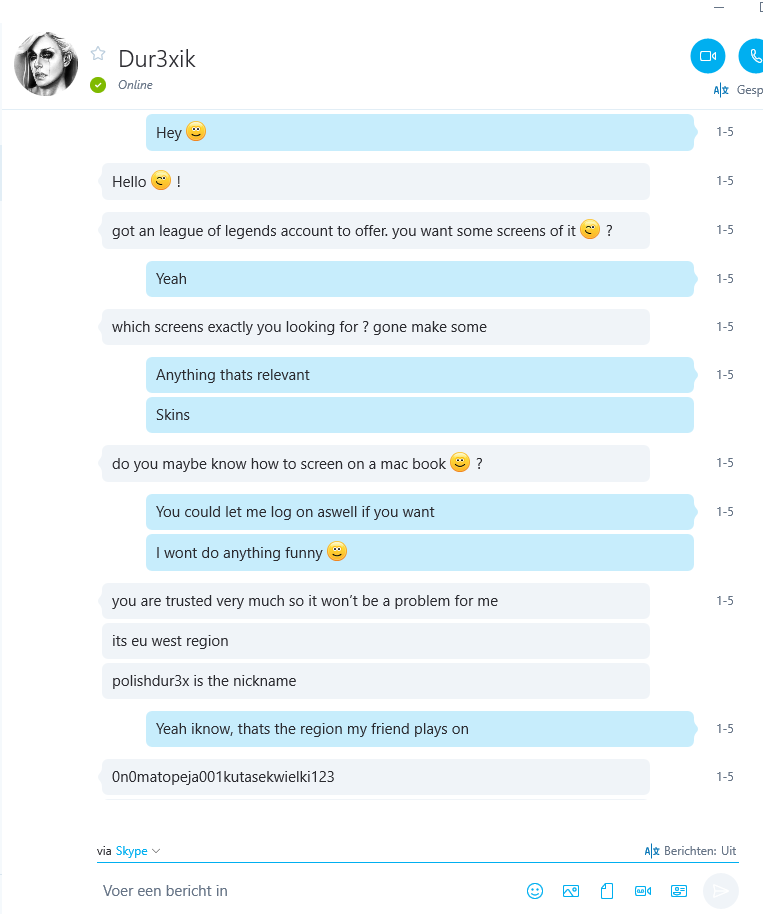The image size is (763, 914).
Task: Expand the via Skype dropdown
Action: coord(138,851)
